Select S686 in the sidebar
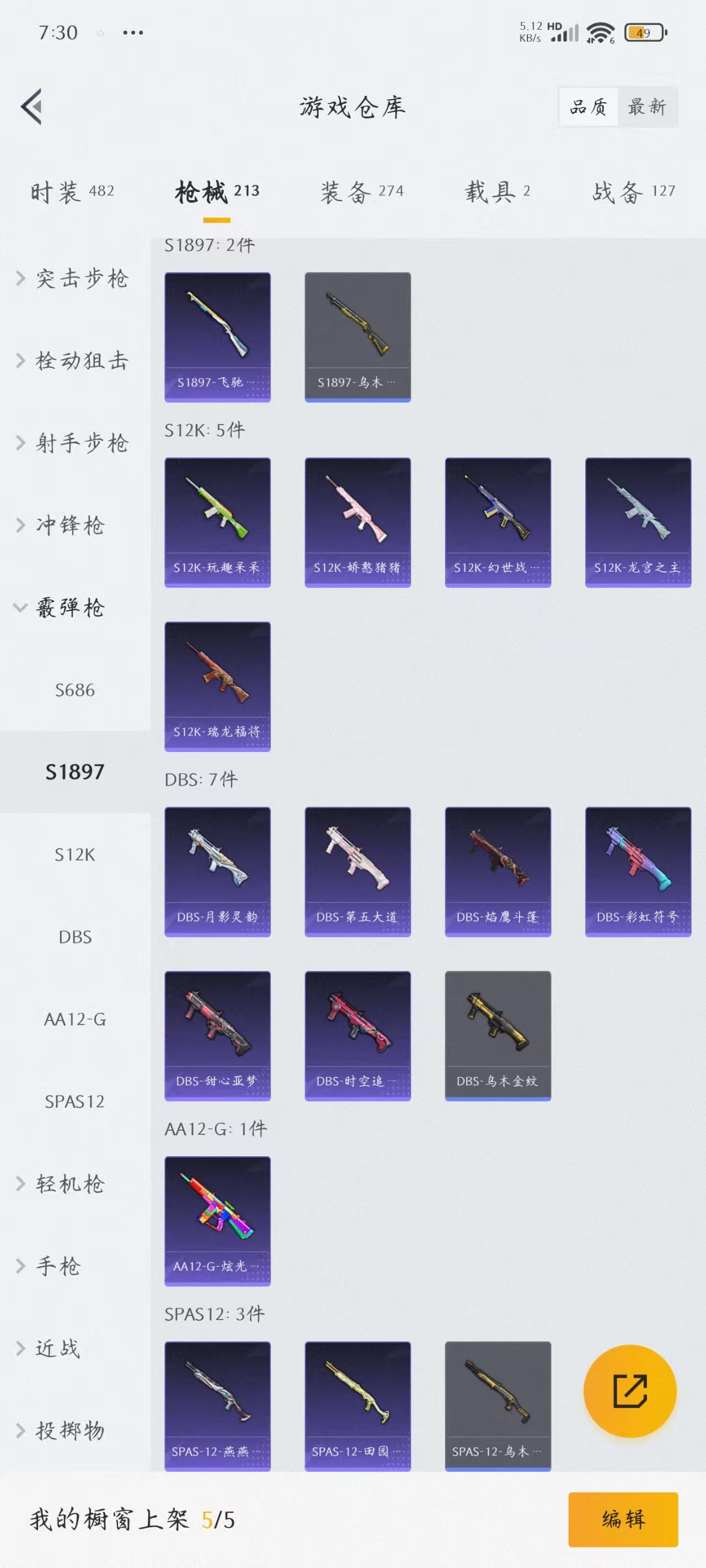The image size is (706, 1568). [75, 690]
